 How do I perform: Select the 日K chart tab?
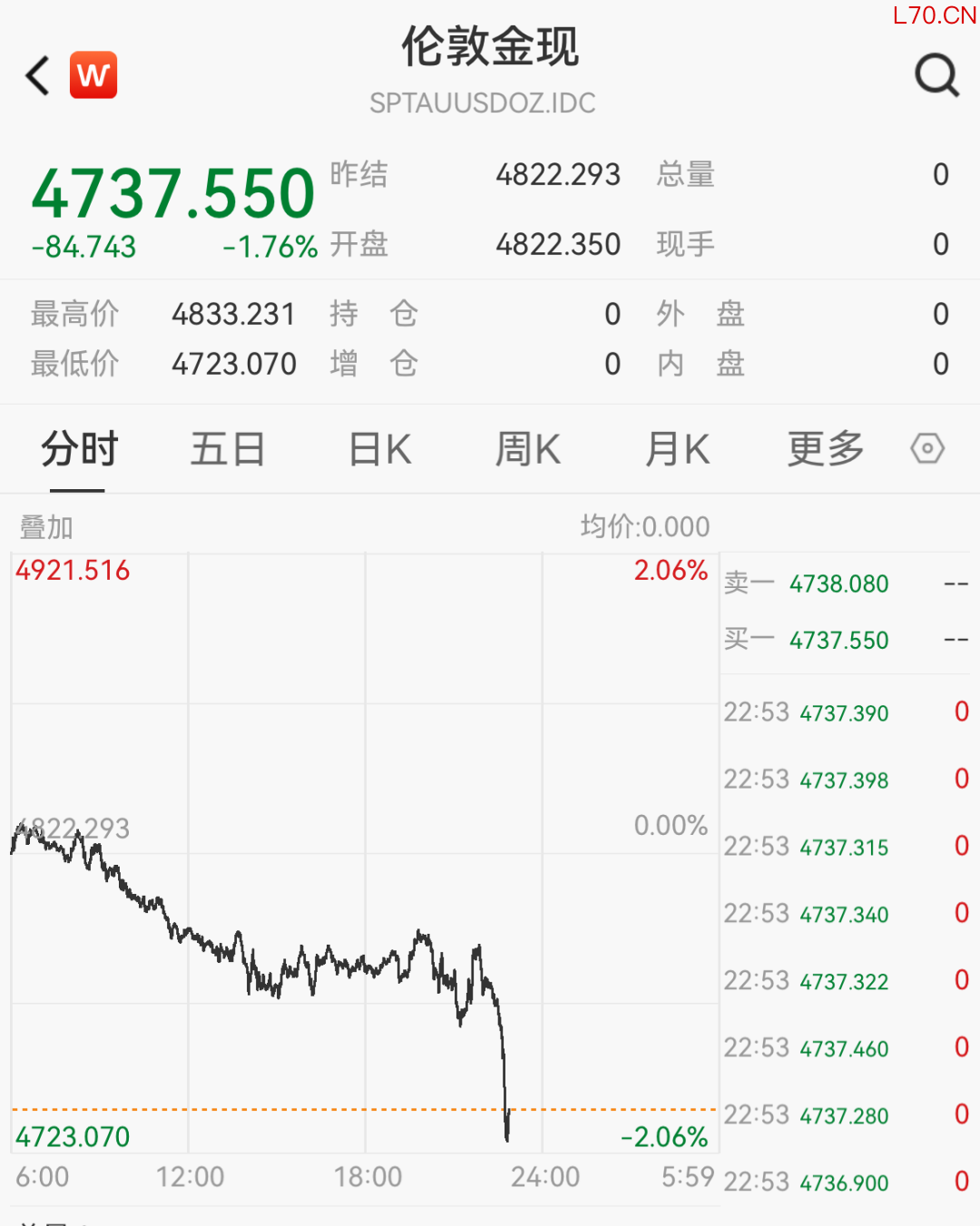380,449
